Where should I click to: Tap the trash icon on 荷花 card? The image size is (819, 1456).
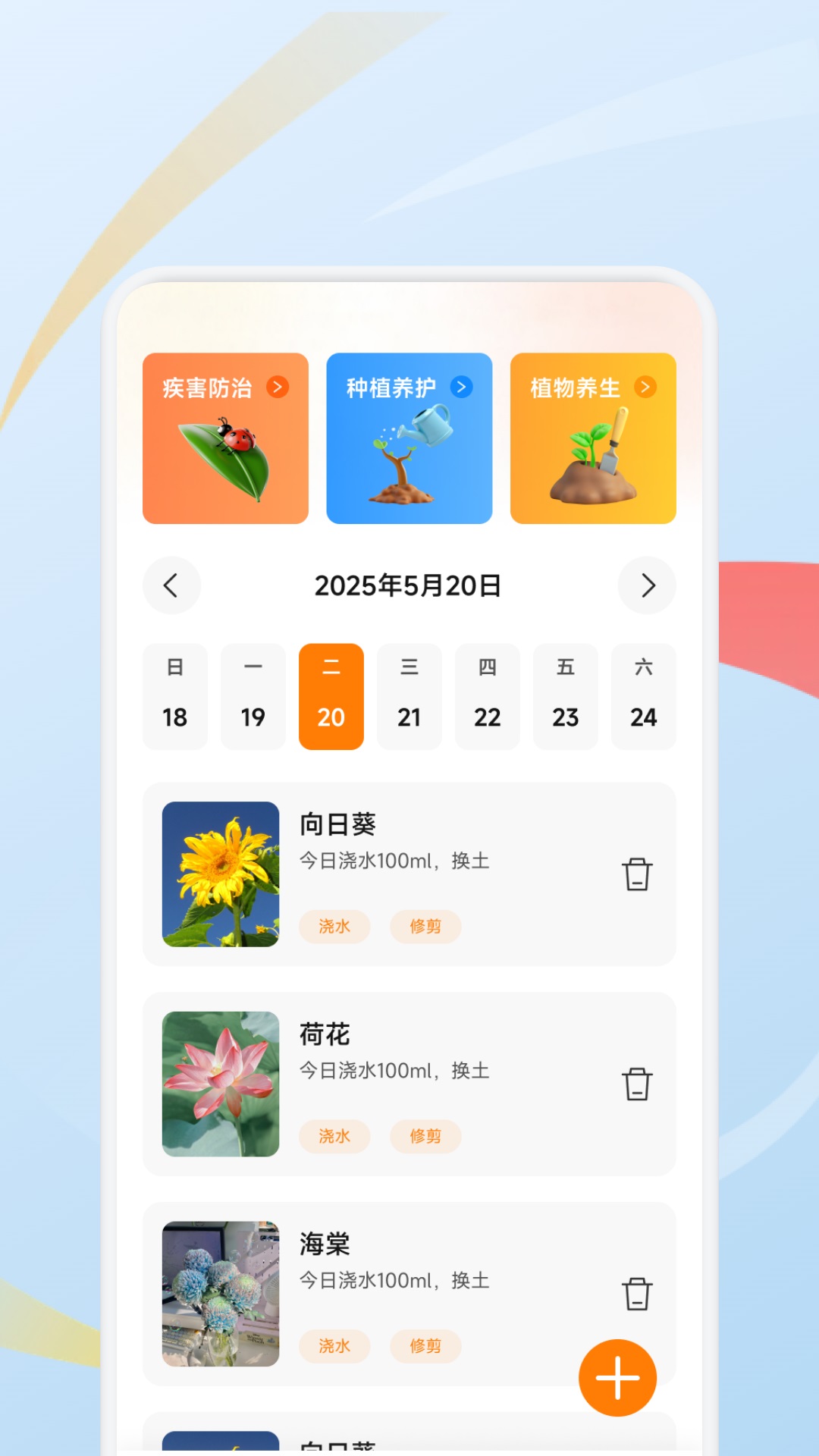point(637,1084)
